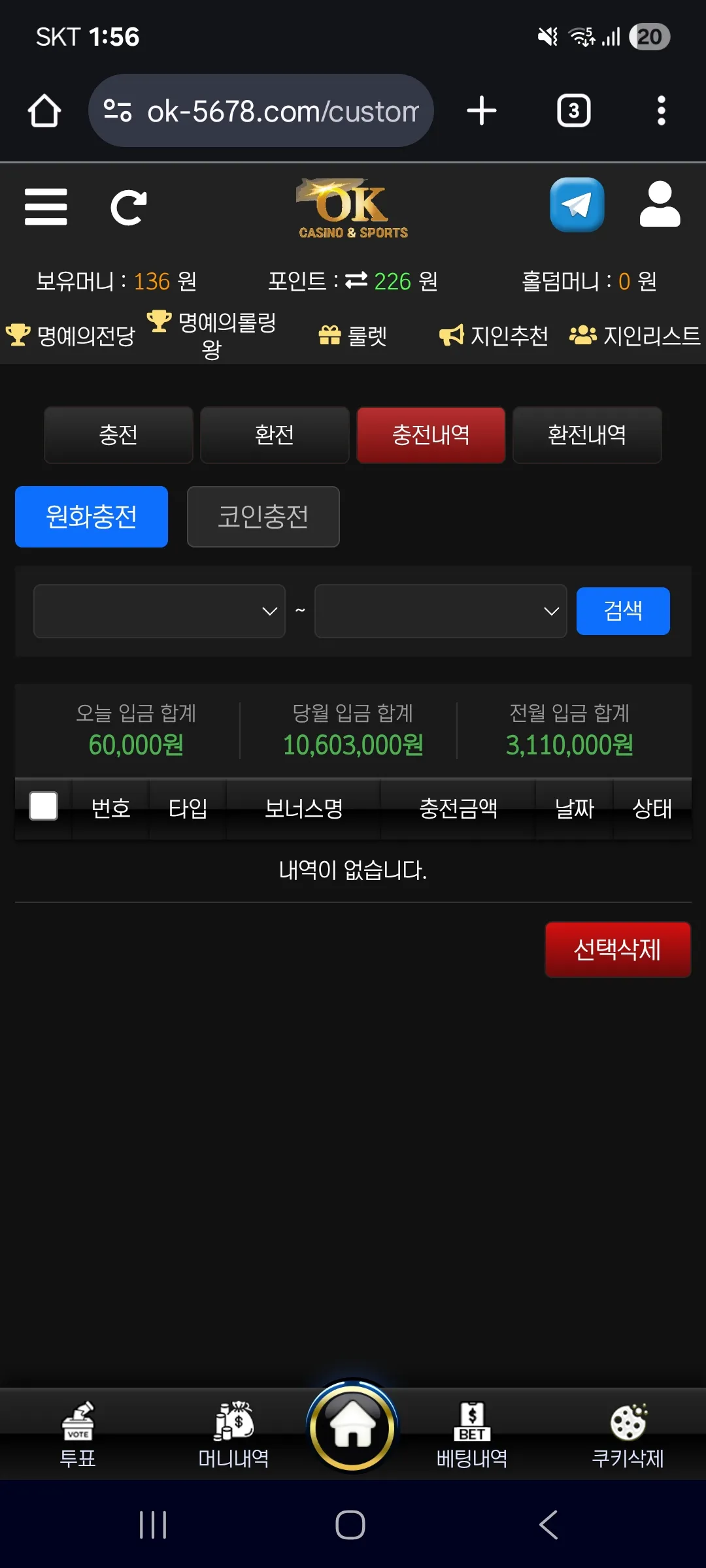The image size is (706, 1568).
Task: Switch to the 충전 tab
Action: [x=118, y=435]
